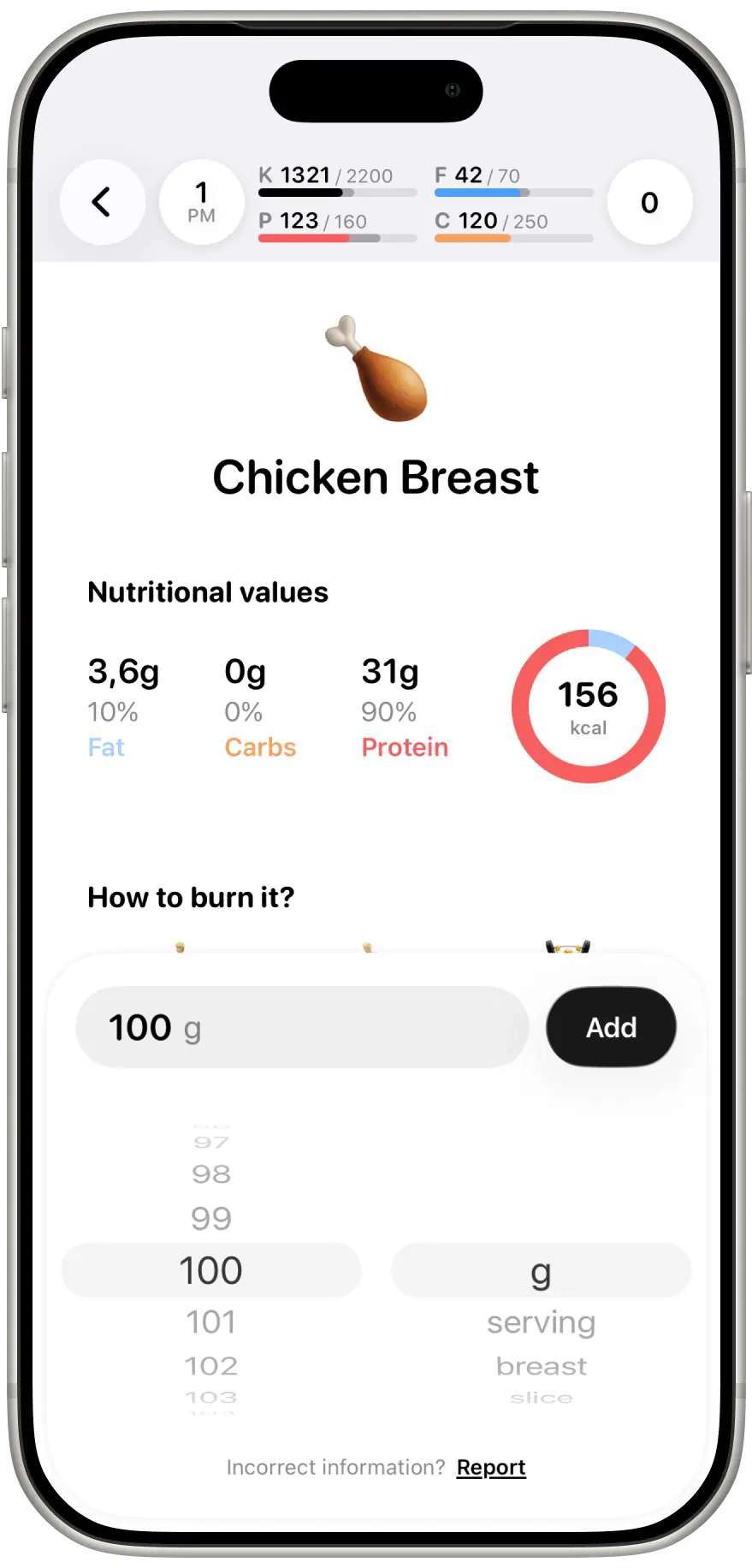Go back using the arrow button
The image size is (752, 1568).
pyautogui.click(x=102, y=202)
